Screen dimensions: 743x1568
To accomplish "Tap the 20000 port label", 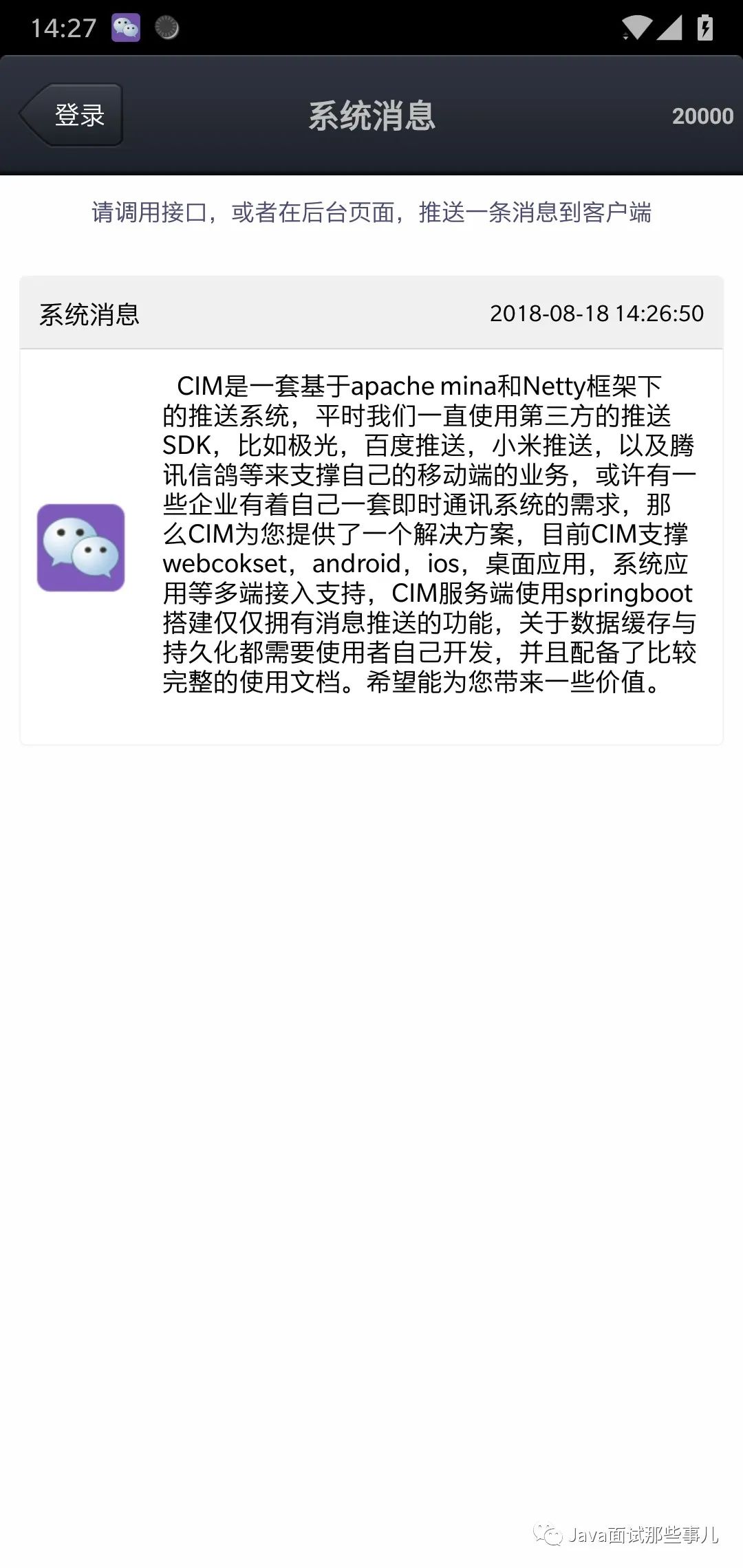I will (702, 116).
